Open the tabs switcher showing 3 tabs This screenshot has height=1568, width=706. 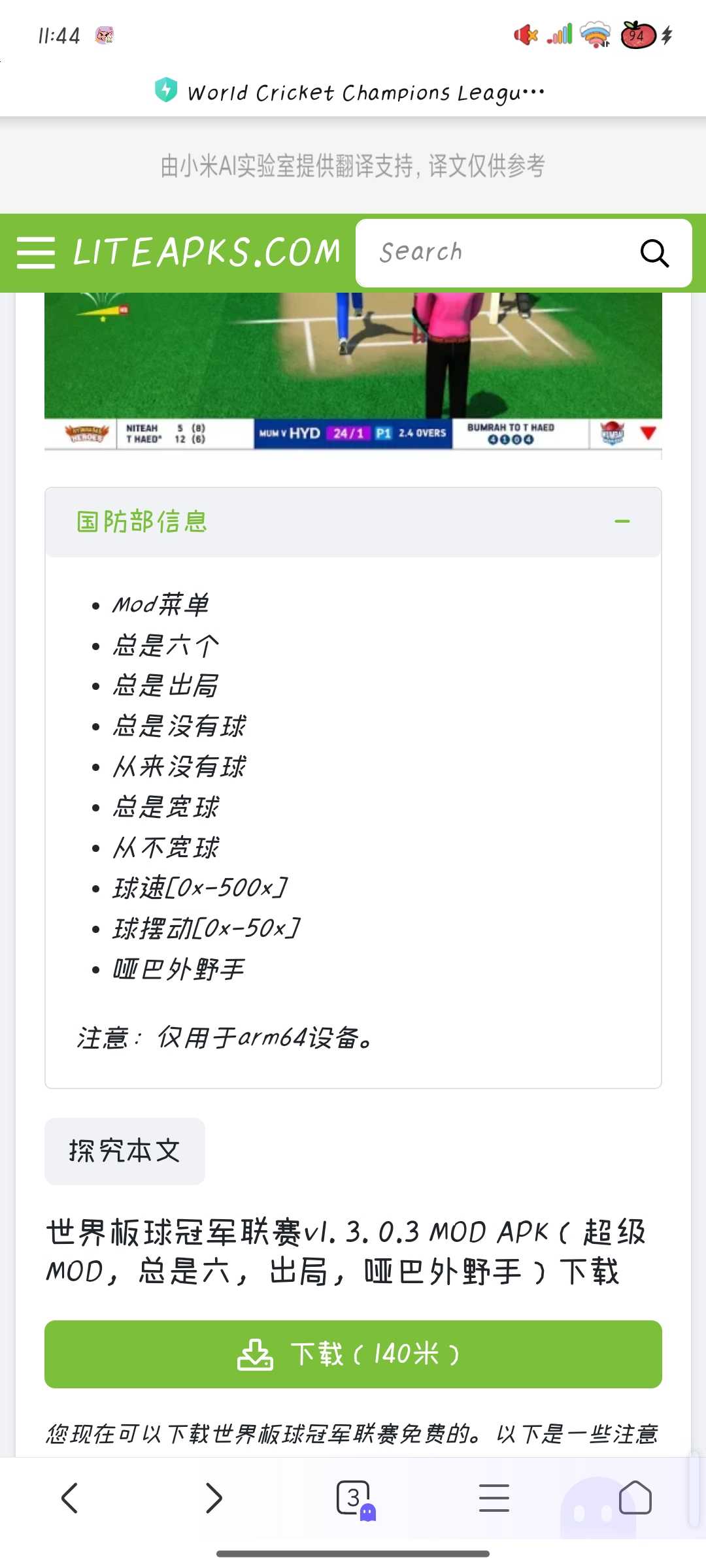tap(354, 1498)
